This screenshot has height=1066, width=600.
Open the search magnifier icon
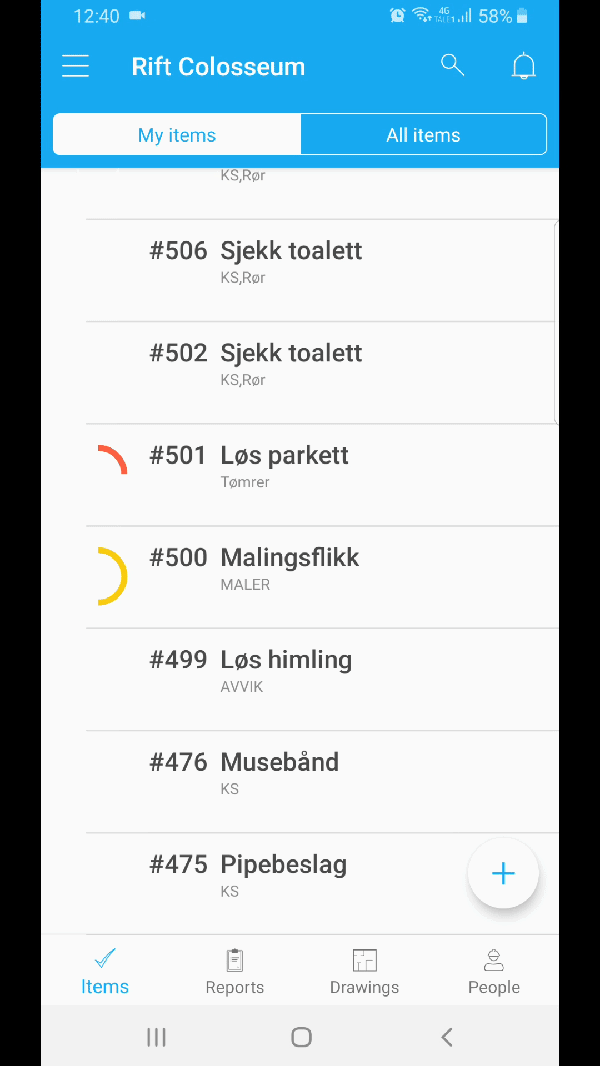pyautogui.click(x=452, y=66)
